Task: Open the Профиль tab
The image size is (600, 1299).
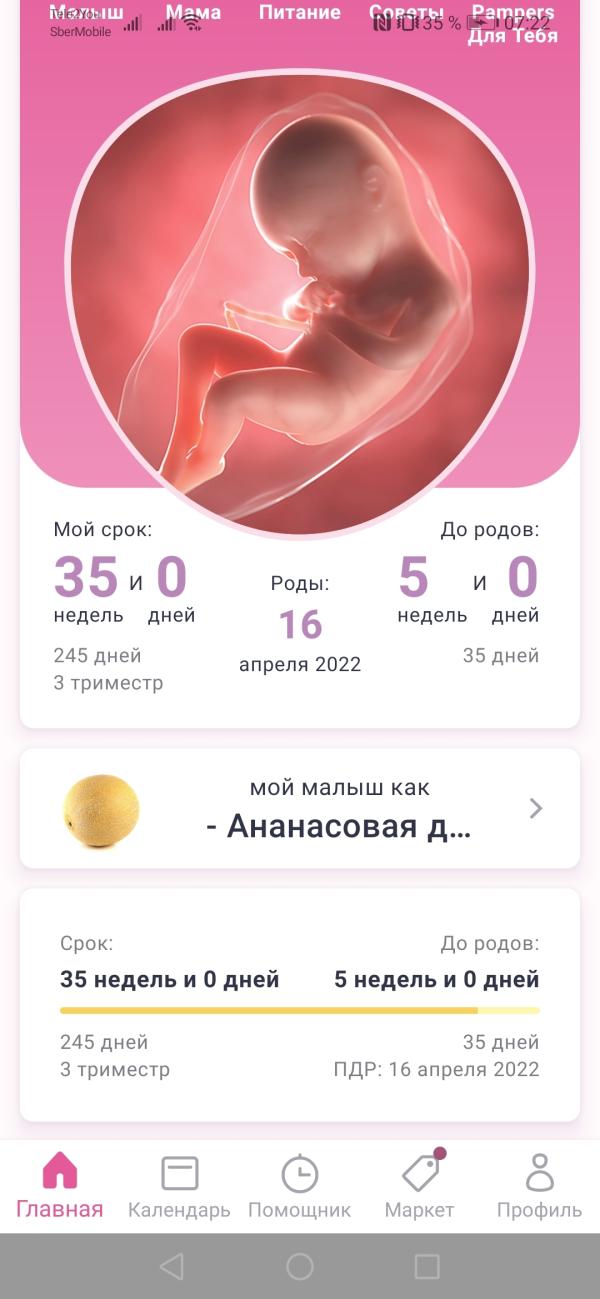Action: coord(540,1186)
